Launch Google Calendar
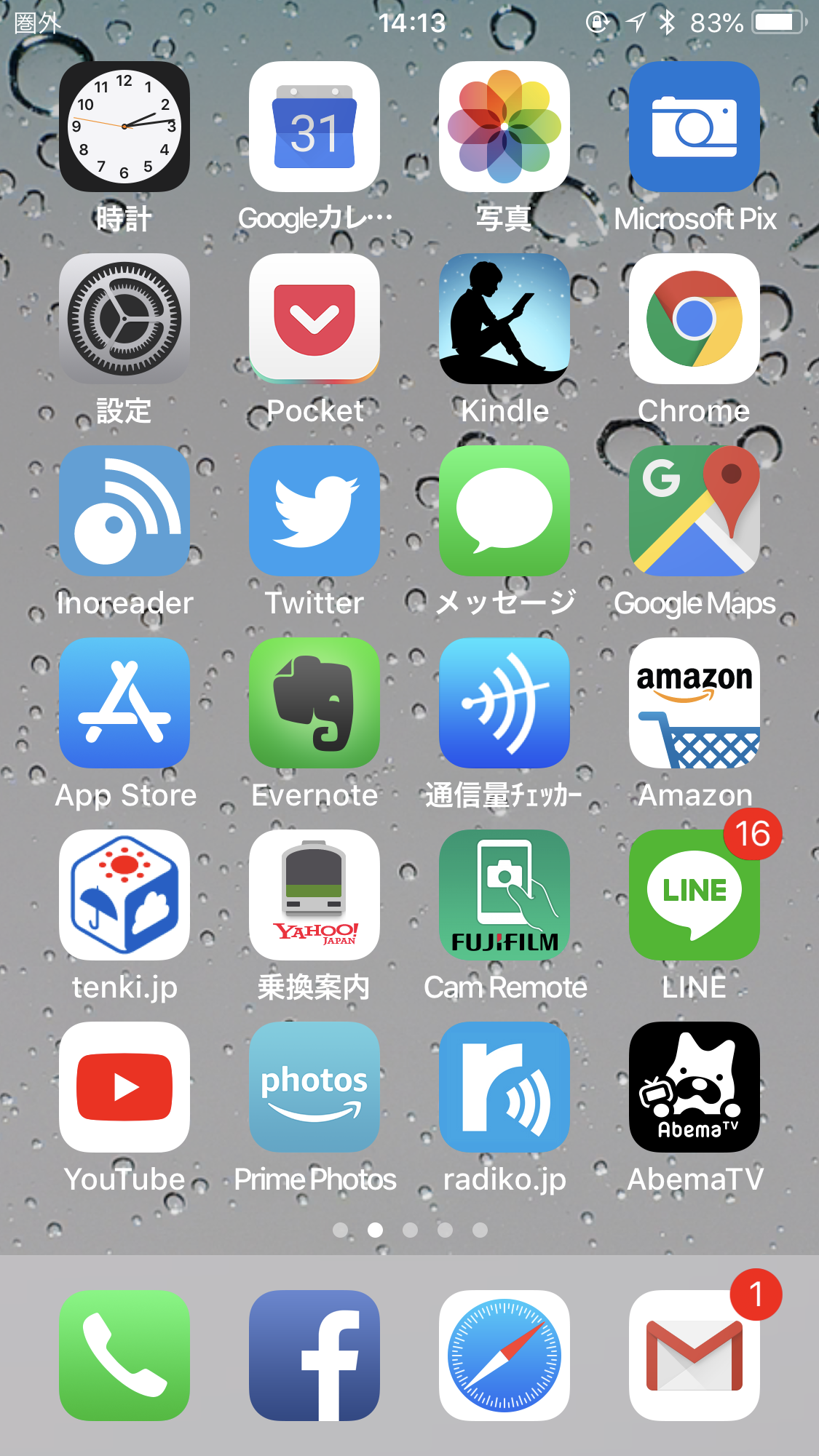Image resolution: width=819 pixels, height=1456 pixels. pos(314,127)
